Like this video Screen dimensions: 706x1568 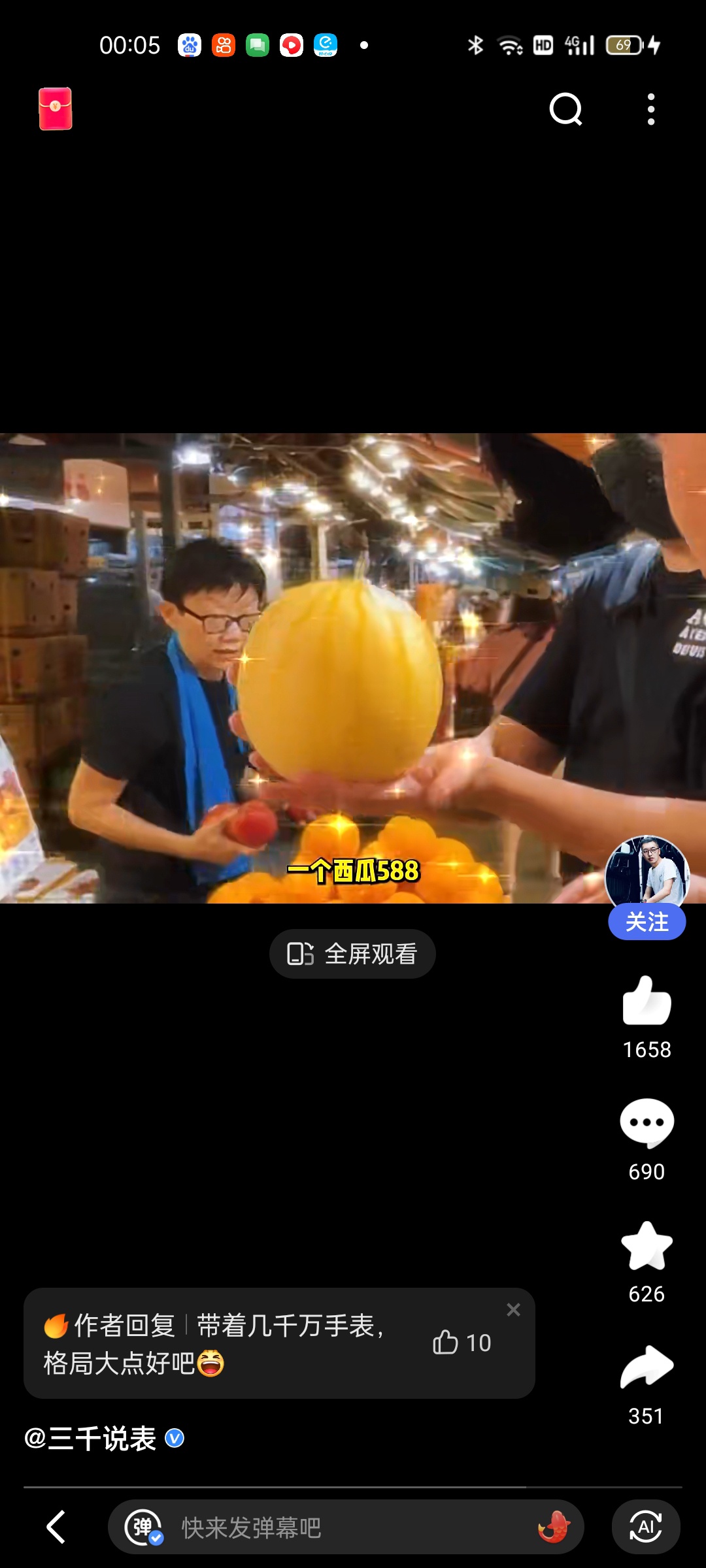[x=647, y=1001]
